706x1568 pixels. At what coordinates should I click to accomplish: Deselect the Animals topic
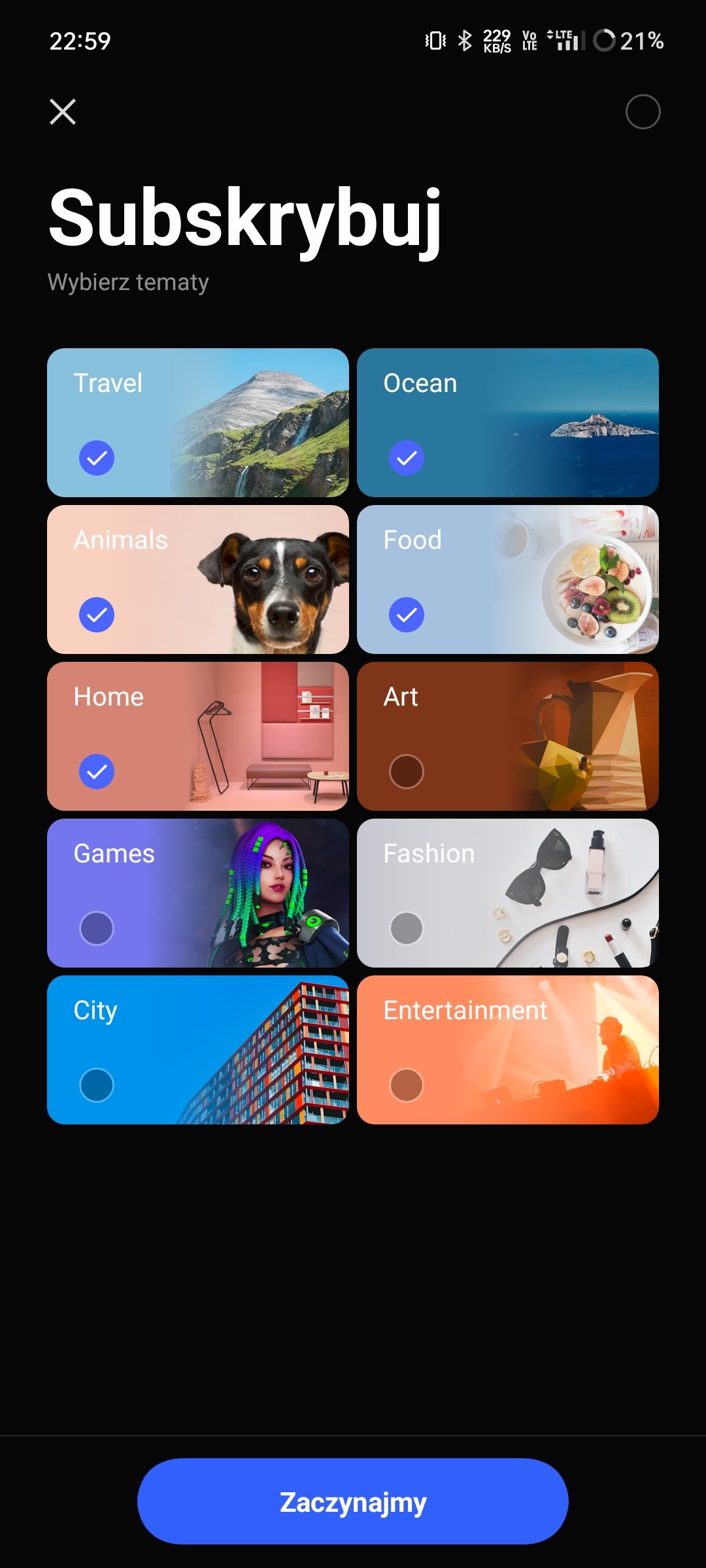[198, 579]
